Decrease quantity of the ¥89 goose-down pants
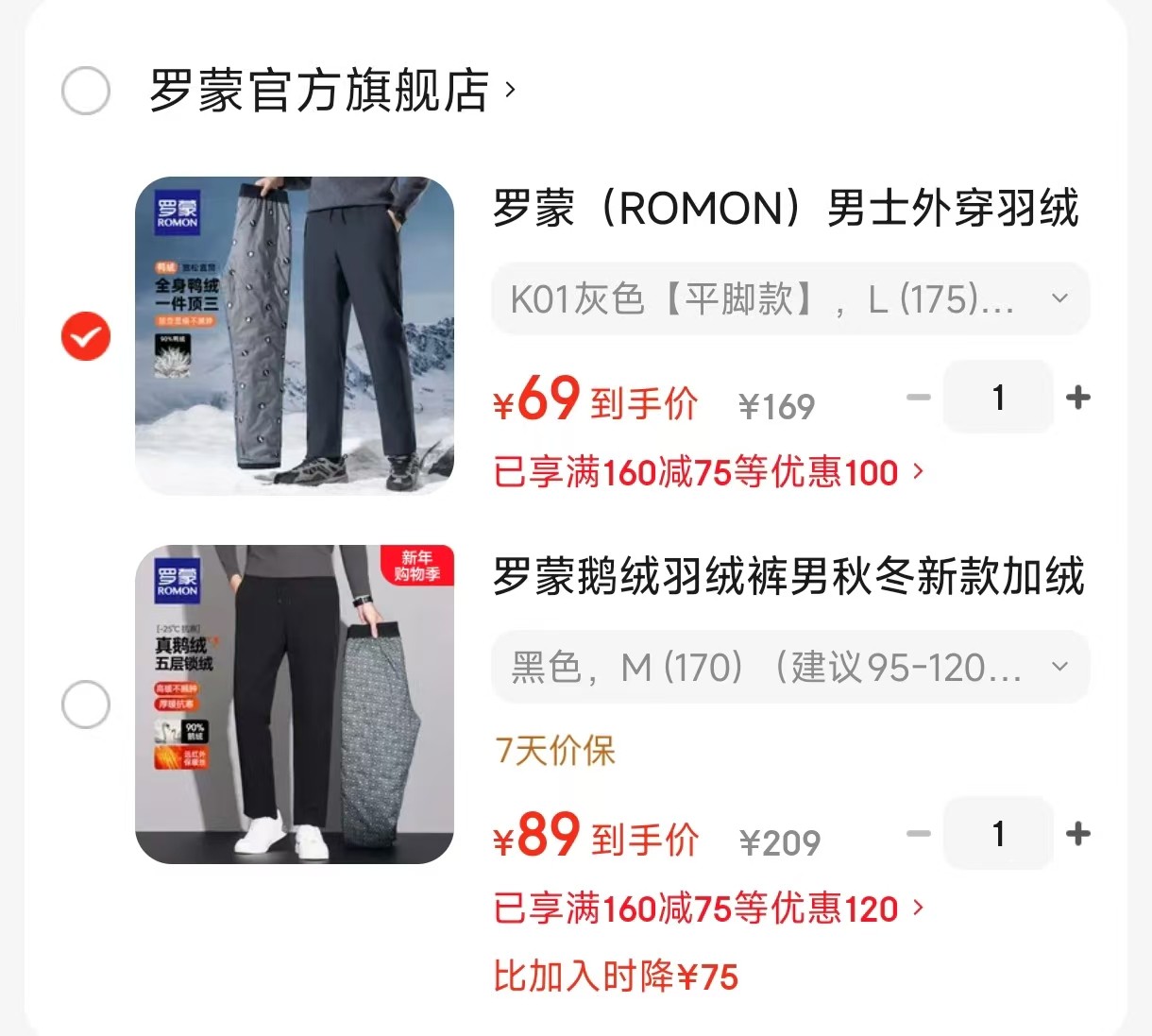This screenshot has height=1036, width=1152. [919, 834]
